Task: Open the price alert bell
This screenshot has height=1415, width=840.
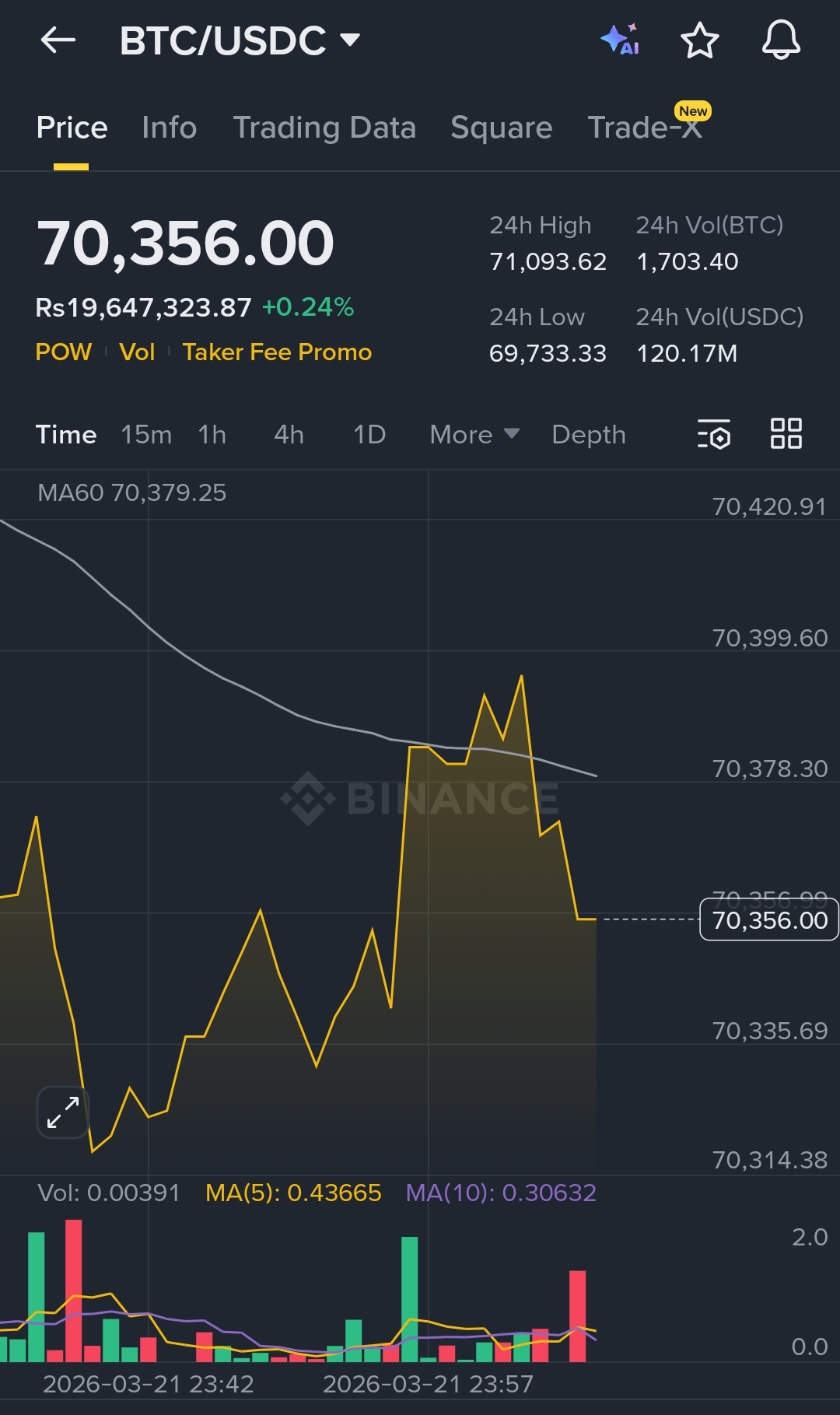Action: tap(781, 40)
